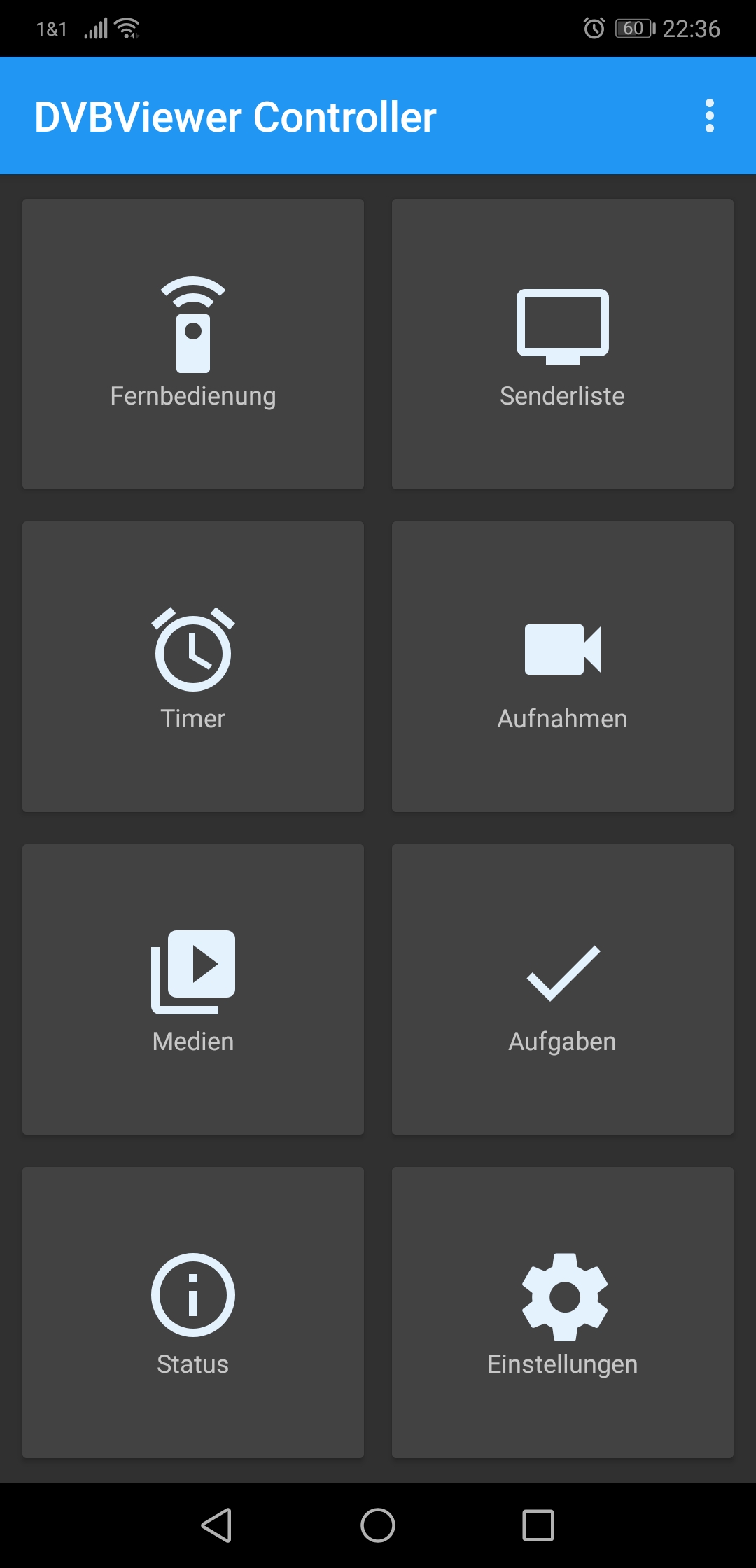Open the Senderliste channel list

pos(563,344)
